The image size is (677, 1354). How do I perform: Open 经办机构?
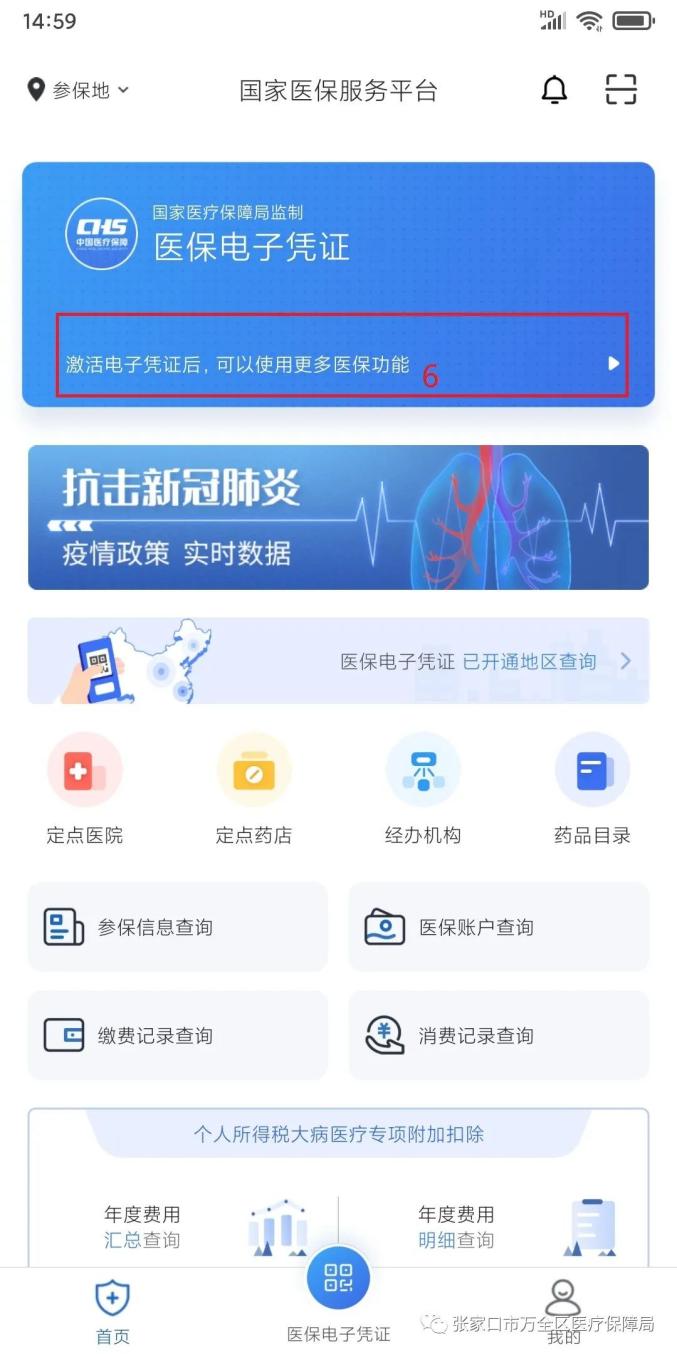423,789
